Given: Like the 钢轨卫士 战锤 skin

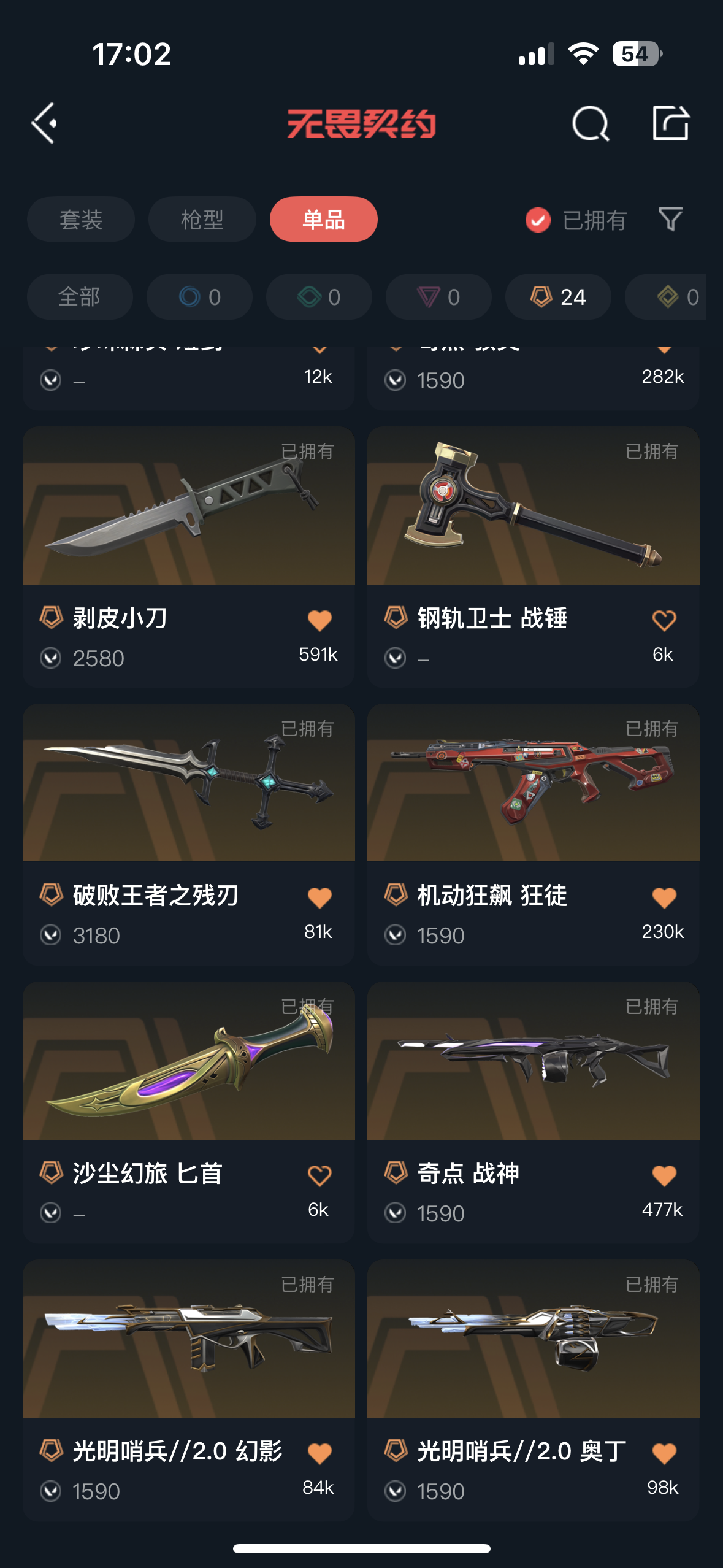Looking at the screenshot, I should [x=664, y=621].
